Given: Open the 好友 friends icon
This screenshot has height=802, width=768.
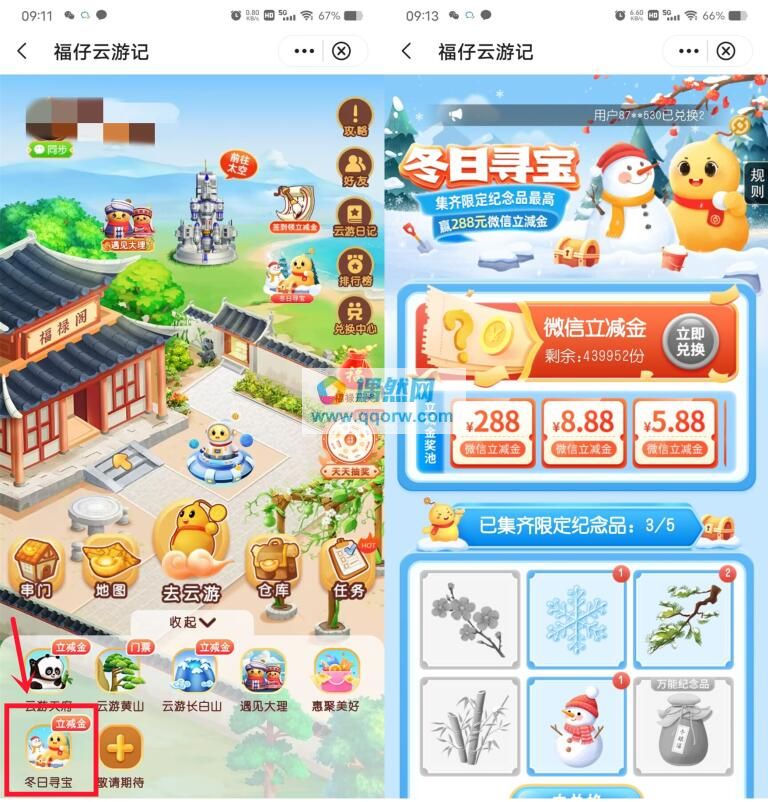Looking at the screenshot, I should (x=354, y=168).
